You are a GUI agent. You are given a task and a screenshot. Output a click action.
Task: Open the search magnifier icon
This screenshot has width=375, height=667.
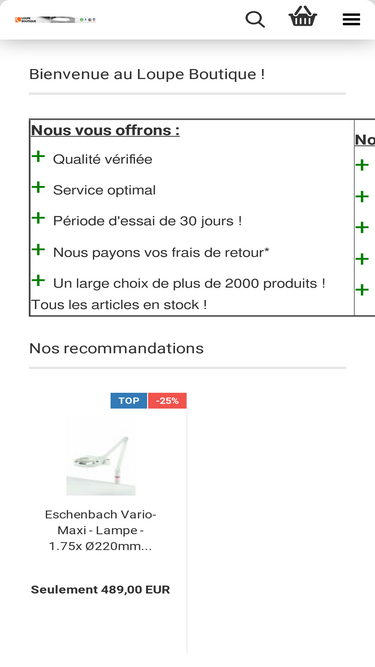coord(255,20)
